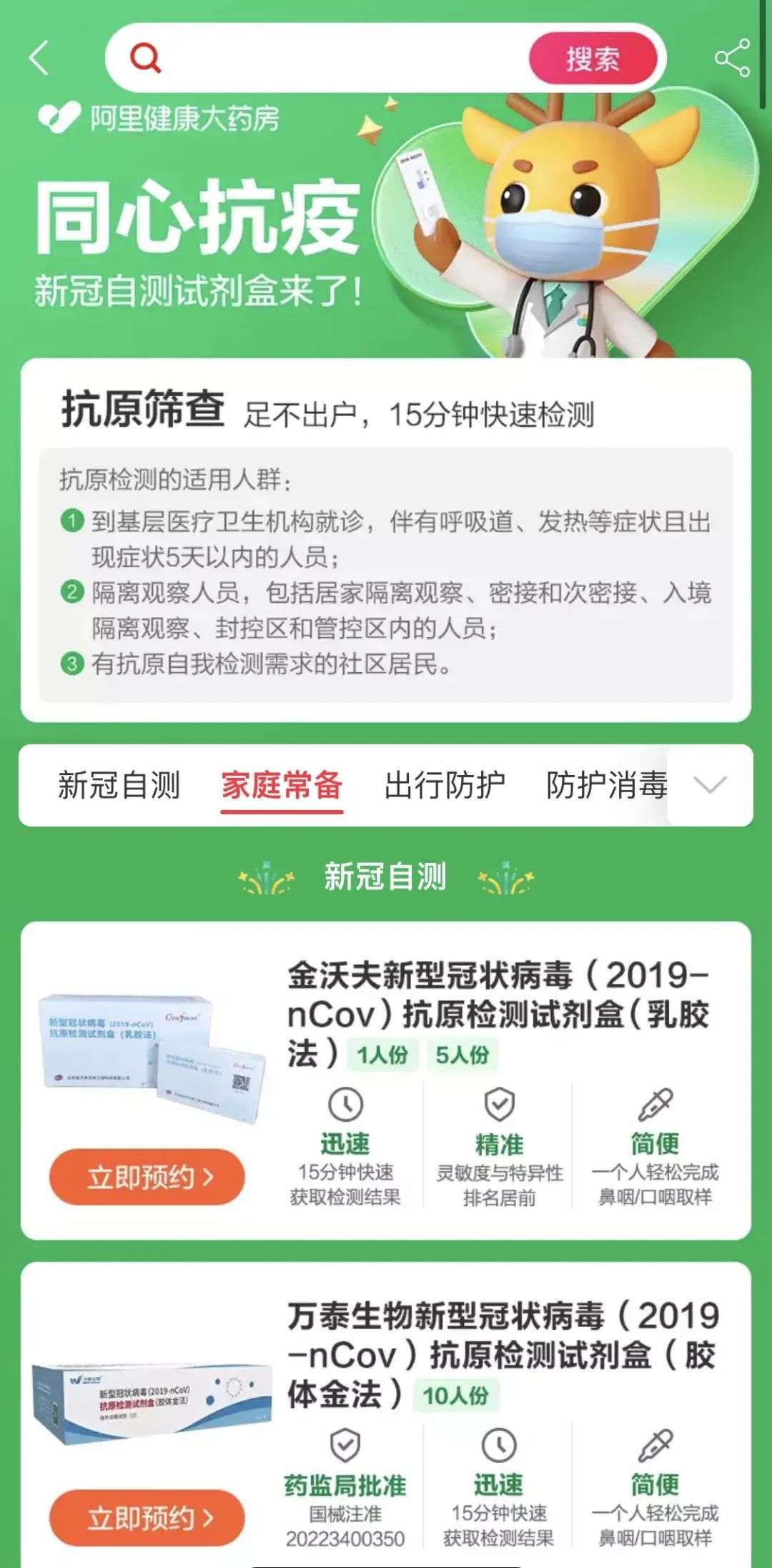Share this page via the share icon

coord(733,58)
